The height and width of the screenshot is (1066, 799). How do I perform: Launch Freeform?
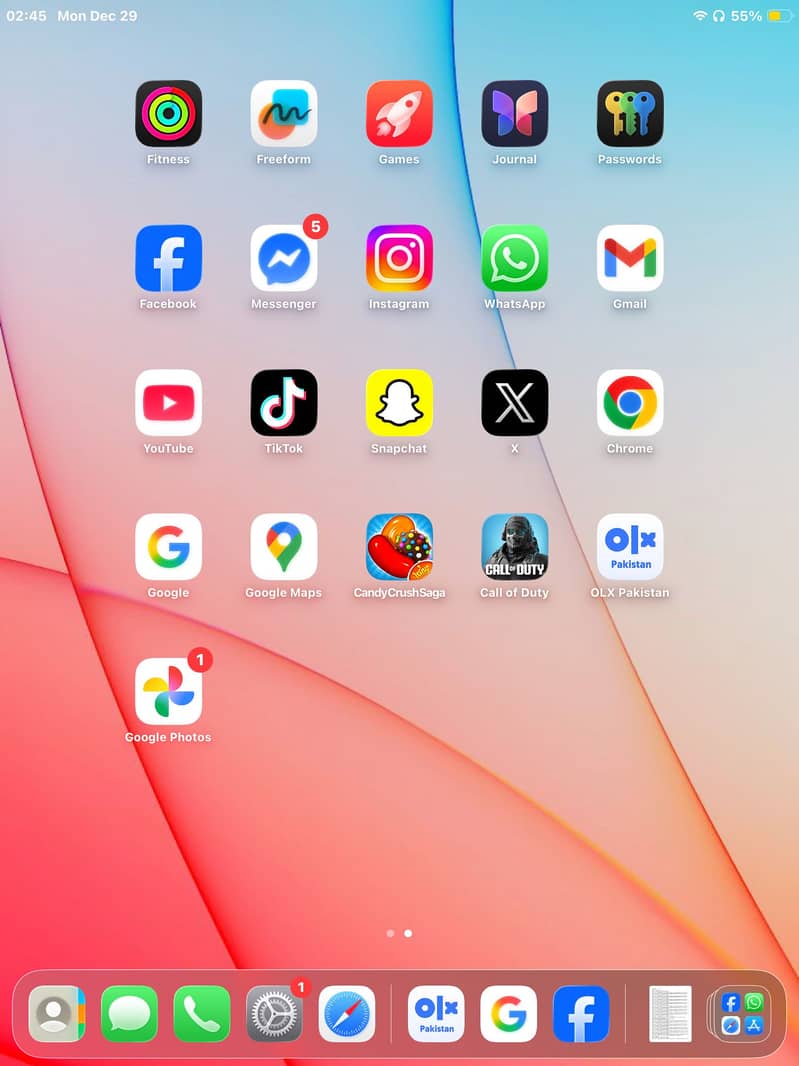(x=283, y=113)
